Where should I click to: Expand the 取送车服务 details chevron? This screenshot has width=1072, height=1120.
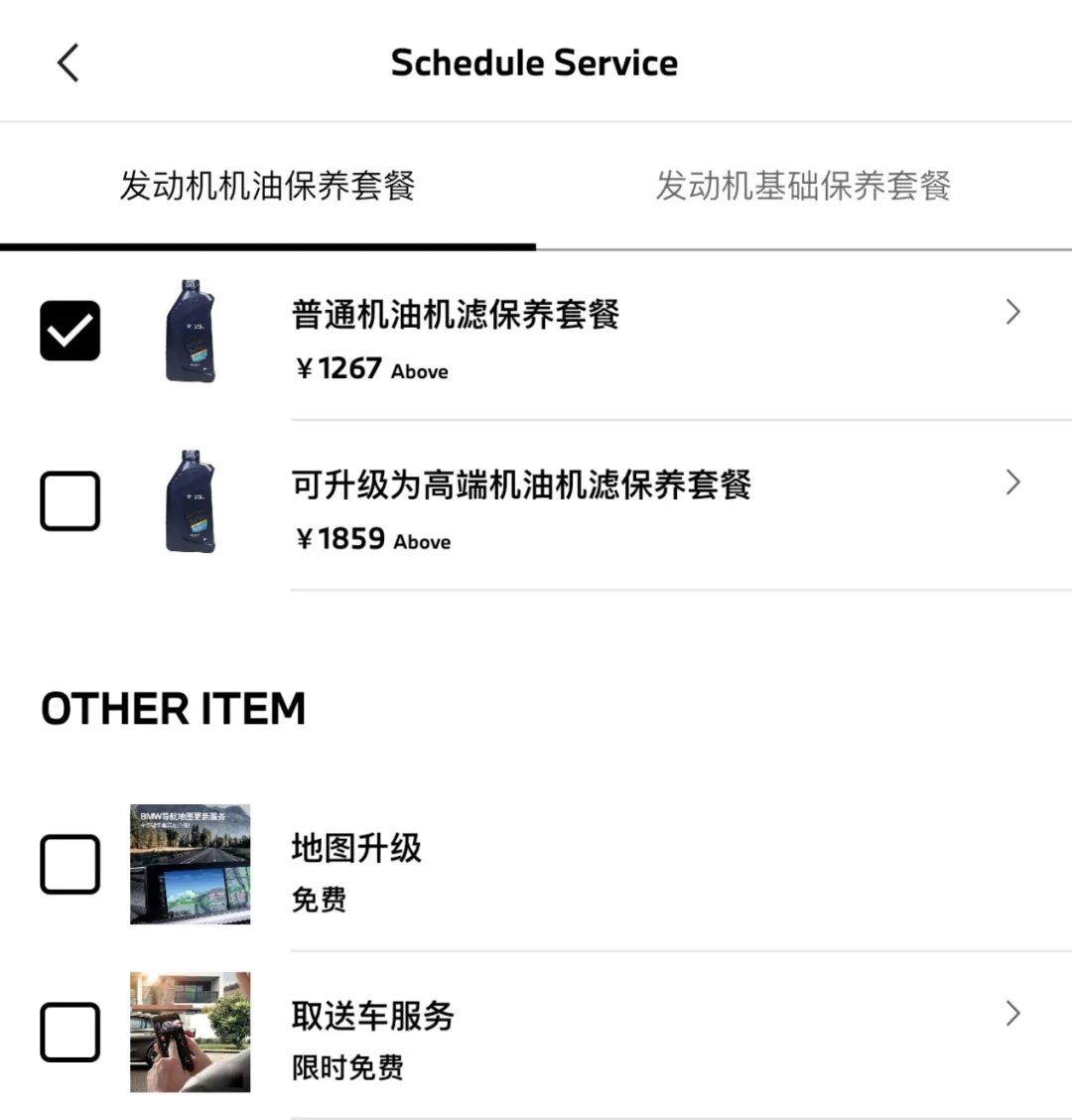1013,1014
